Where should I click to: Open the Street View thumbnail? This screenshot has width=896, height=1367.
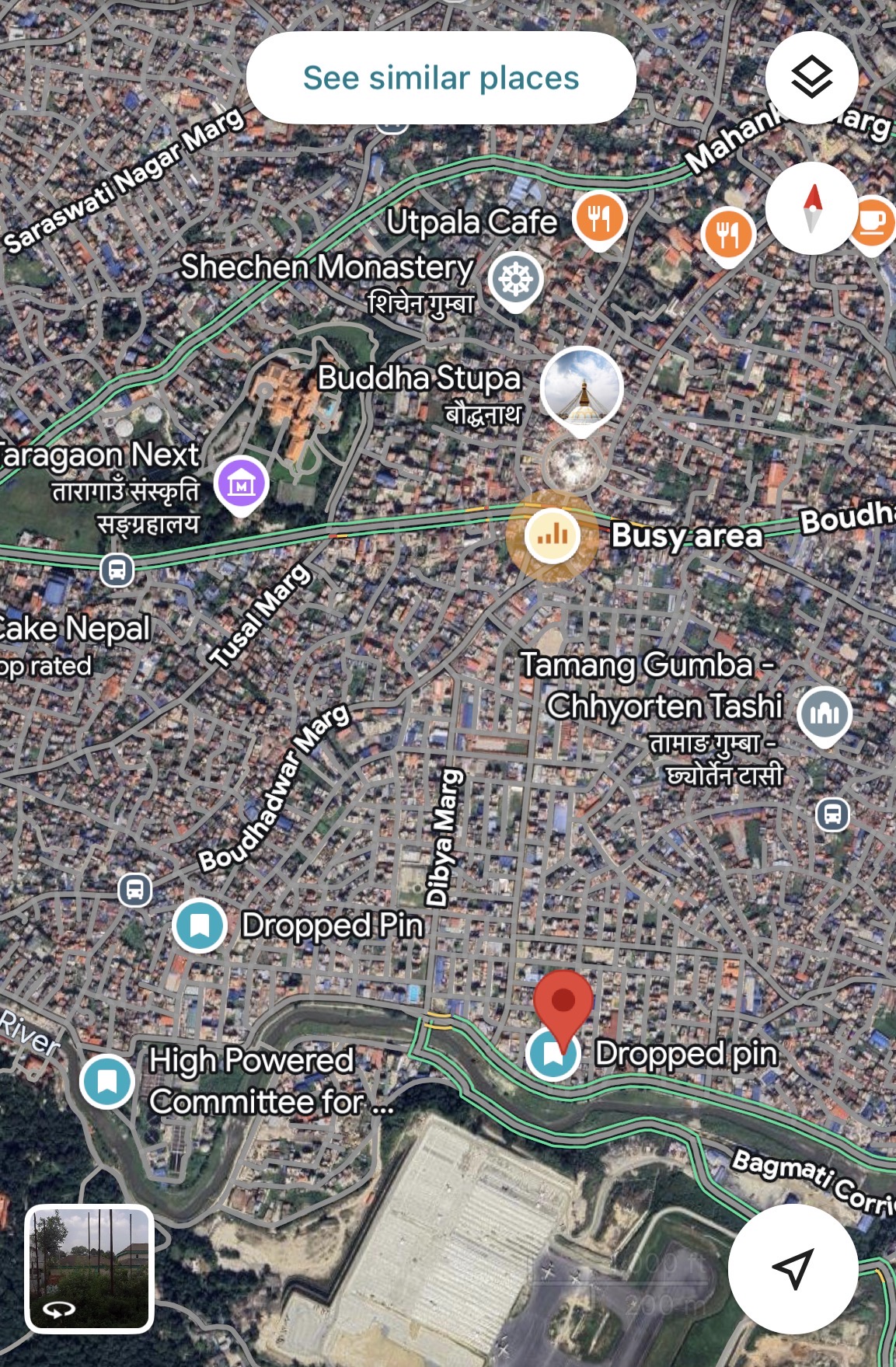coord(89,1268)
